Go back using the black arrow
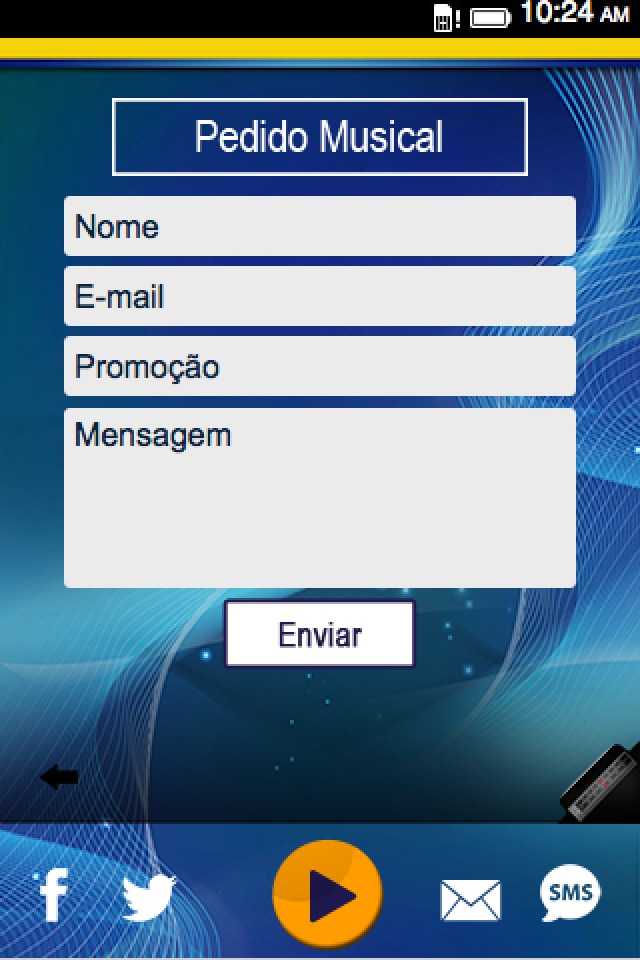640x960 pixels. [59, 776]
